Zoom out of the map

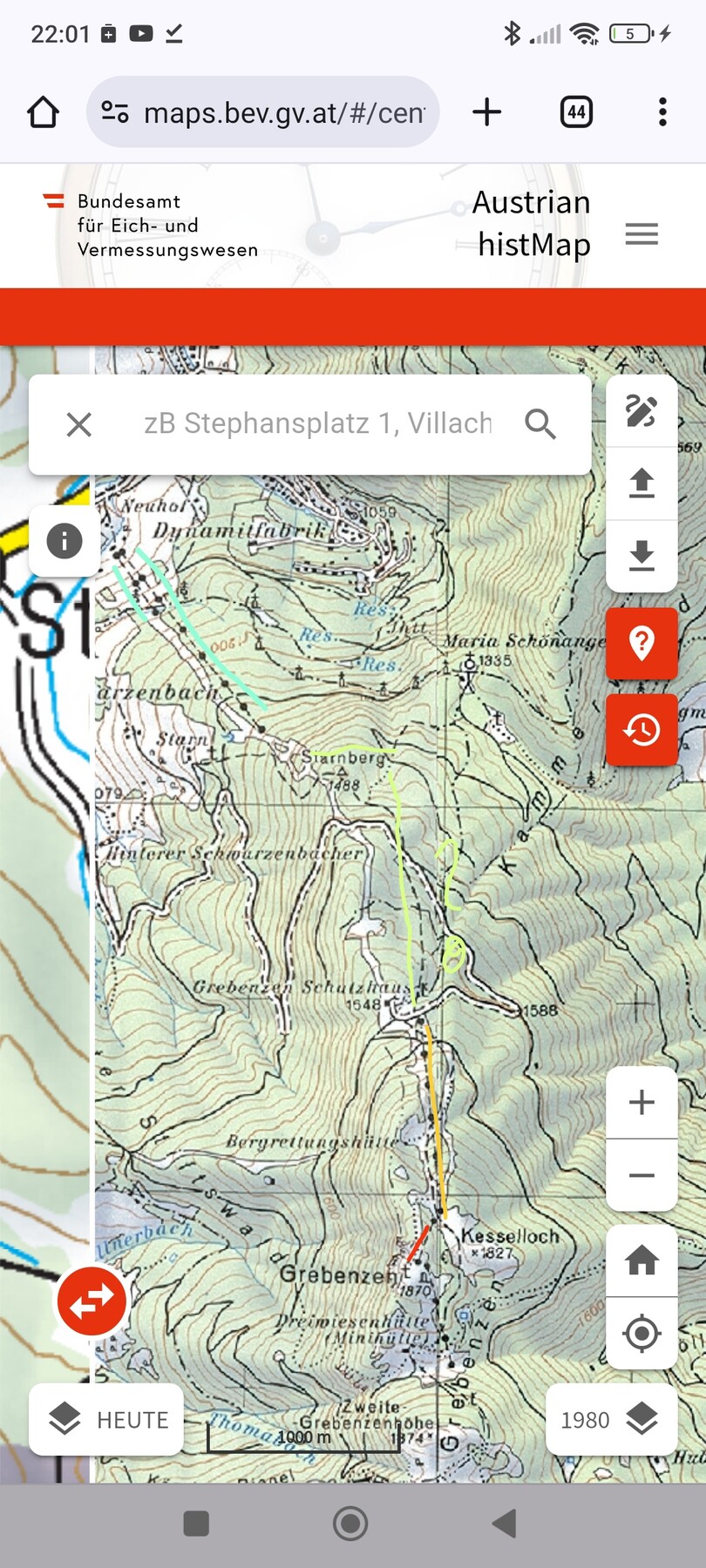(642, 1175)
